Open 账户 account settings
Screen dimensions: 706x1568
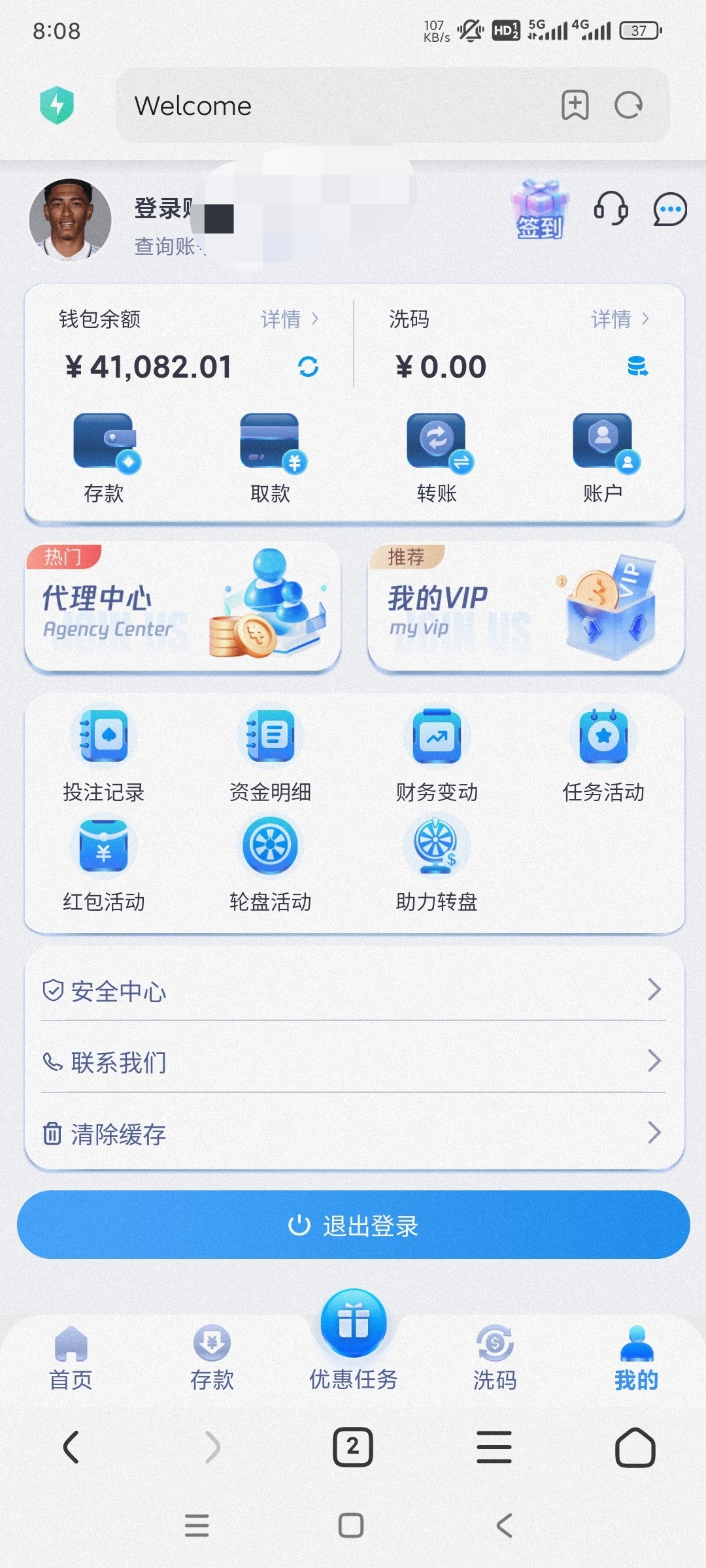pyautogui.click(x=603, y=458)
